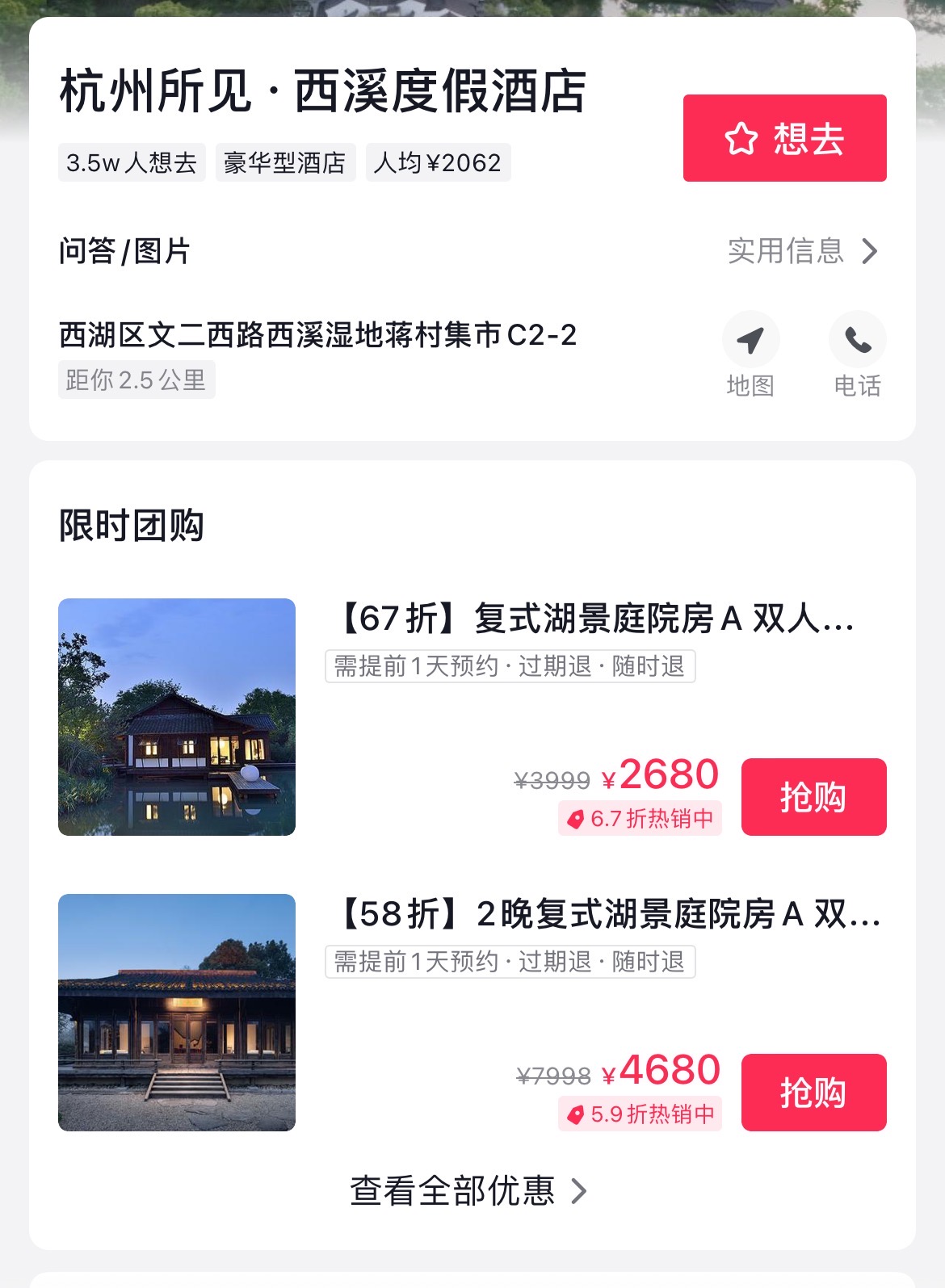Open 实用信息 details
945x1288 pixels.
tap(801, 251)
